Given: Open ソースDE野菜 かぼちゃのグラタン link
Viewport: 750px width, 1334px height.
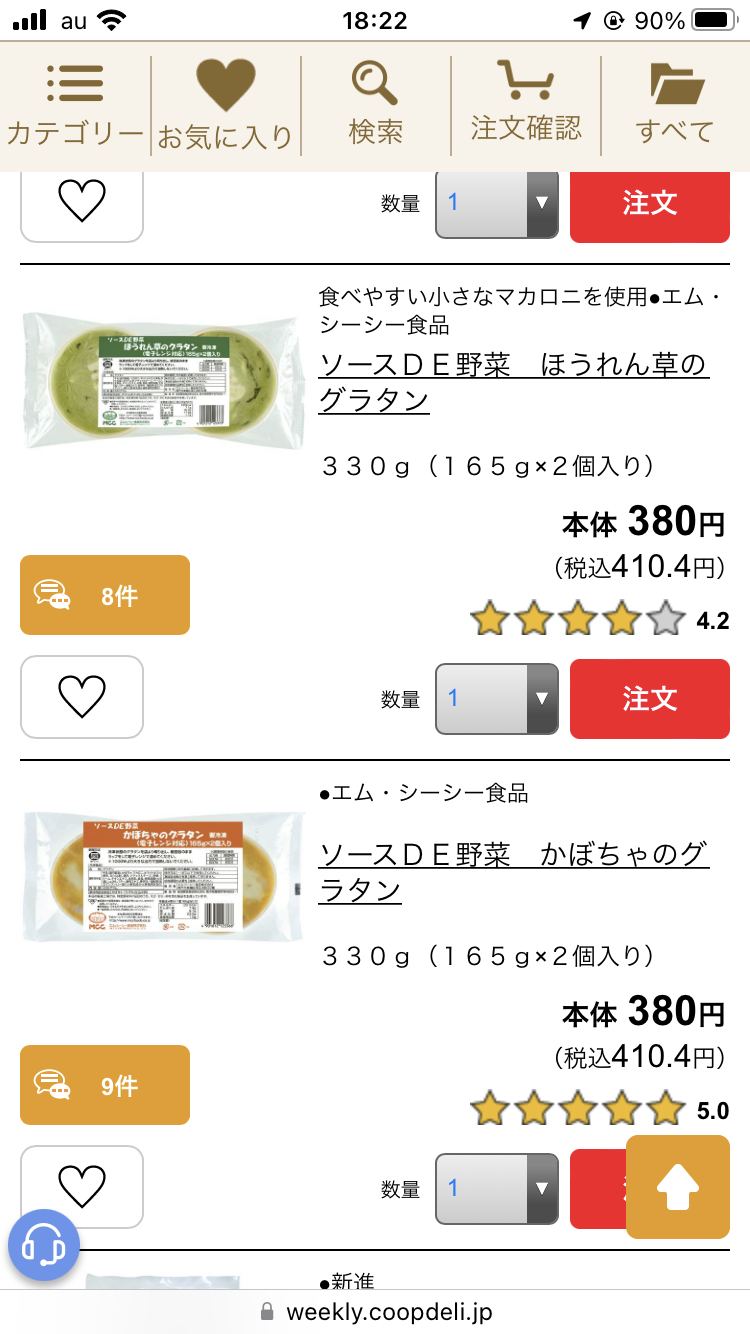Looking at the screenshot, I should click(513, 872).
